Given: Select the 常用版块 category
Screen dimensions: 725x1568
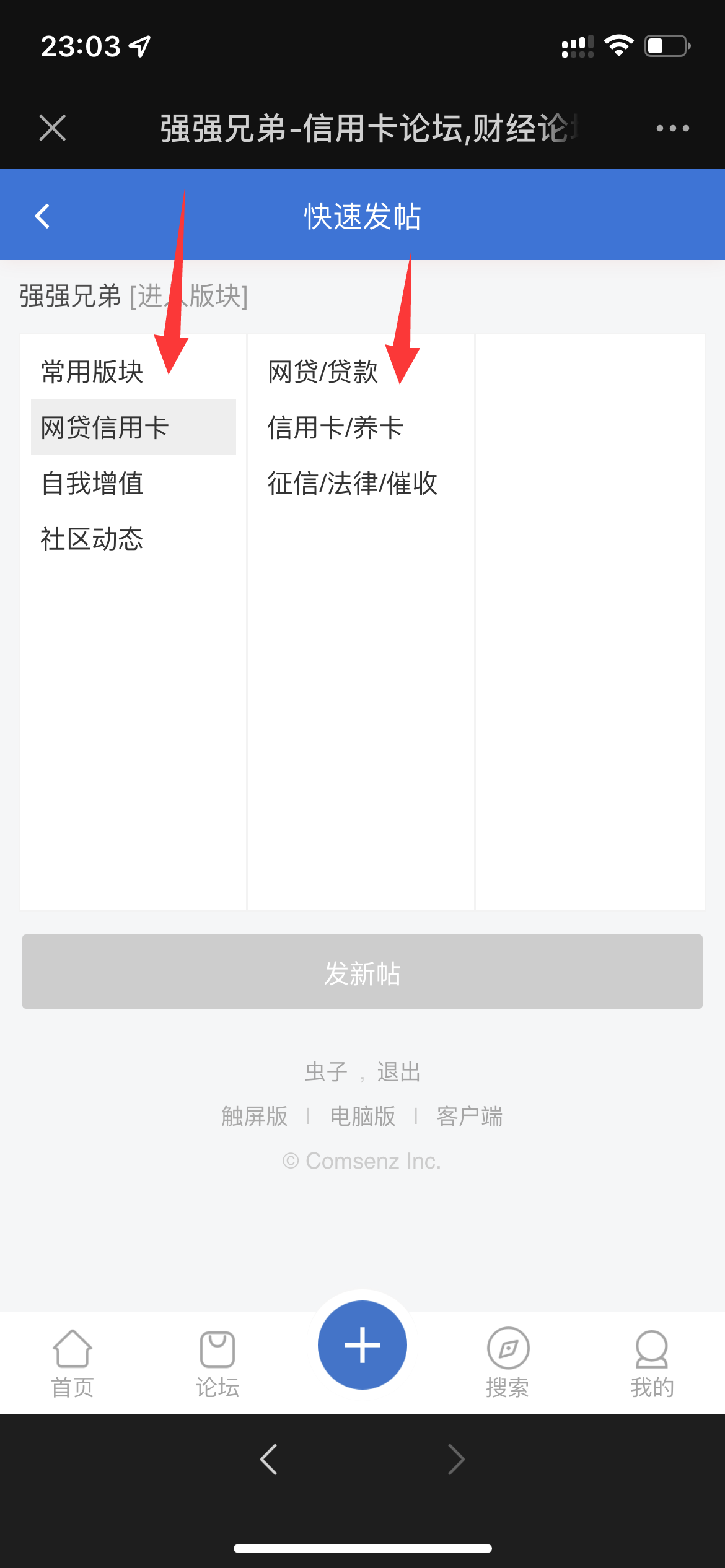Looking at the screenshot, I should pos(92,372).
